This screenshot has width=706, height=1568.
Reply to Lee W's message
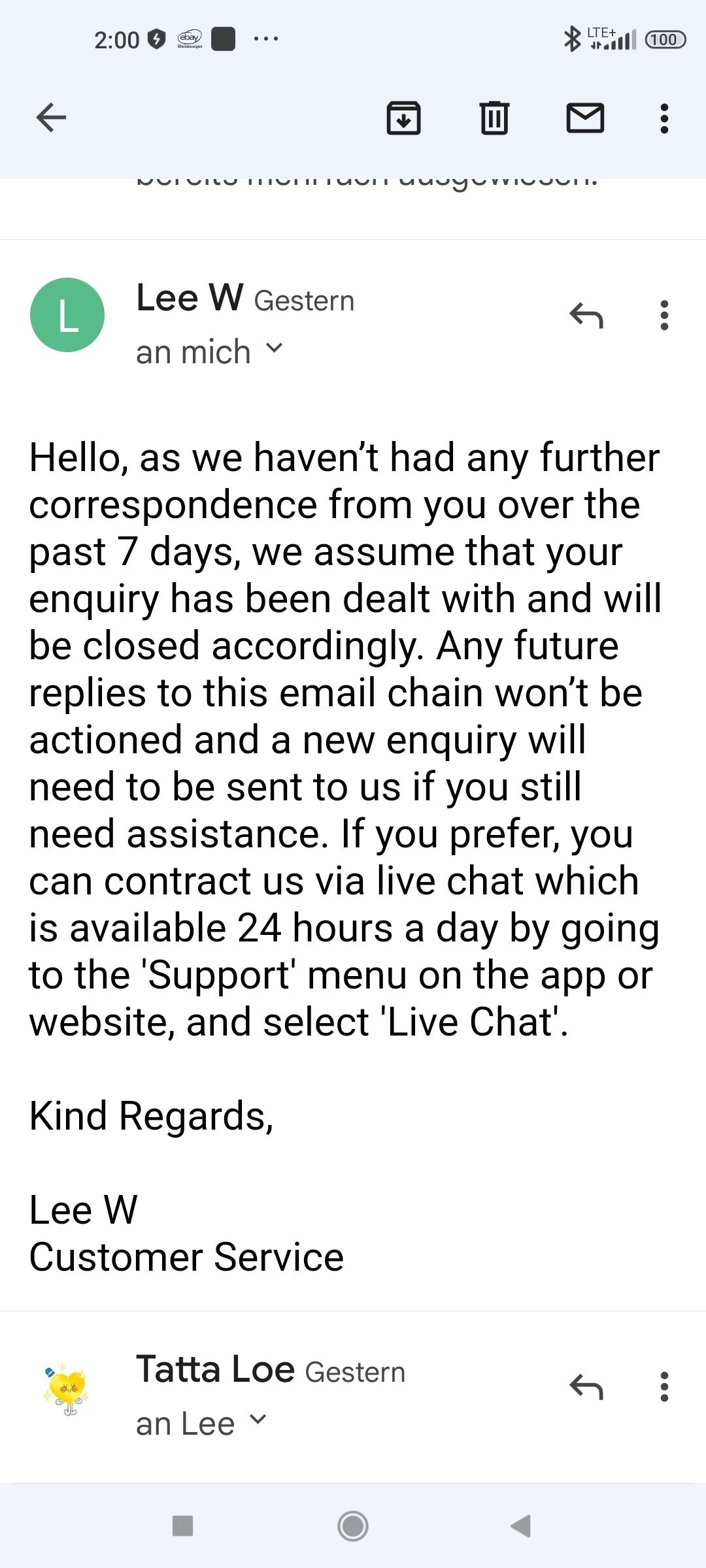pos(586,316)
